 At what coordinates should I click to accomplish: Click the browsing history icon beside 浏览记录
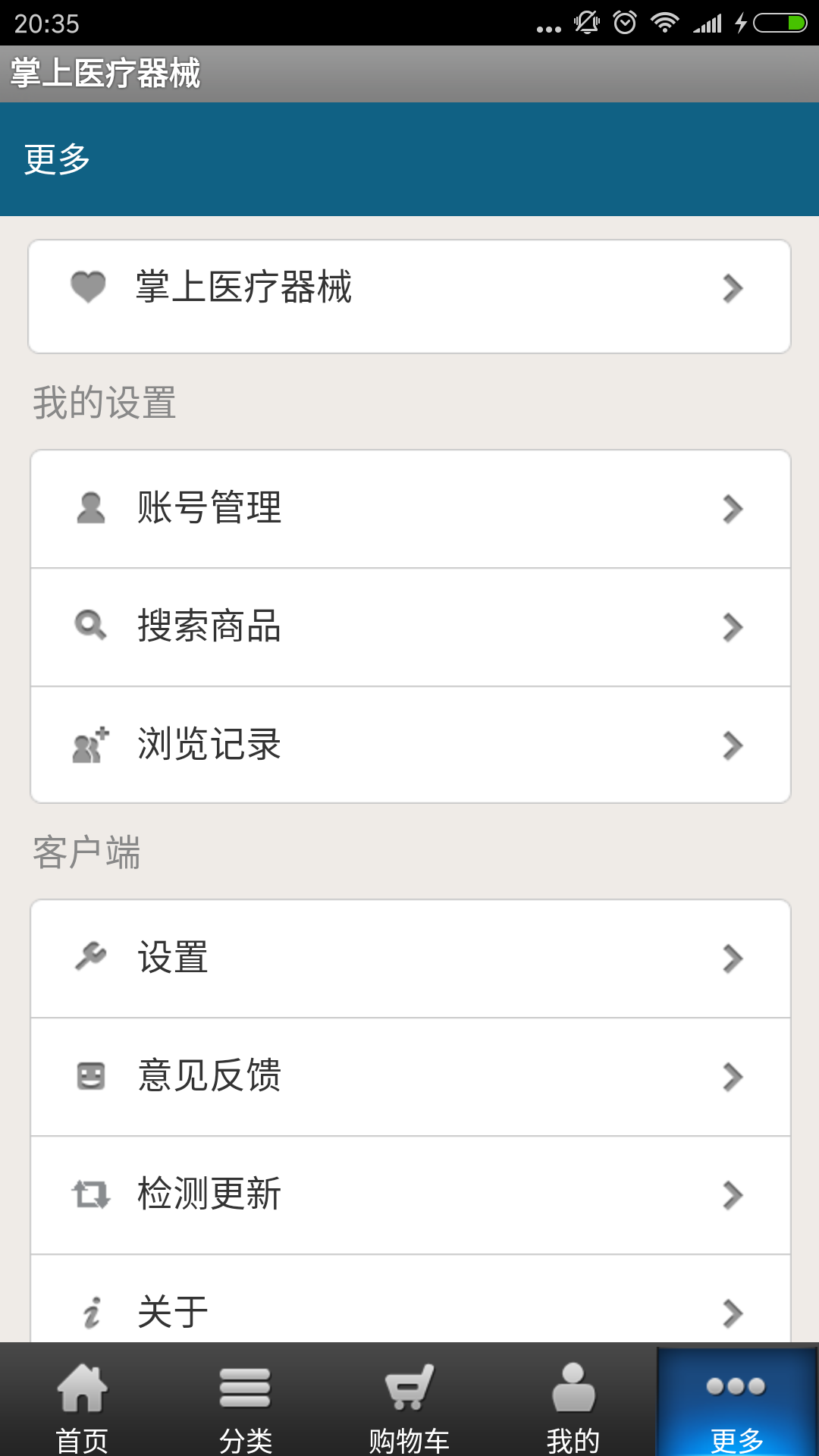pos(89,745)
